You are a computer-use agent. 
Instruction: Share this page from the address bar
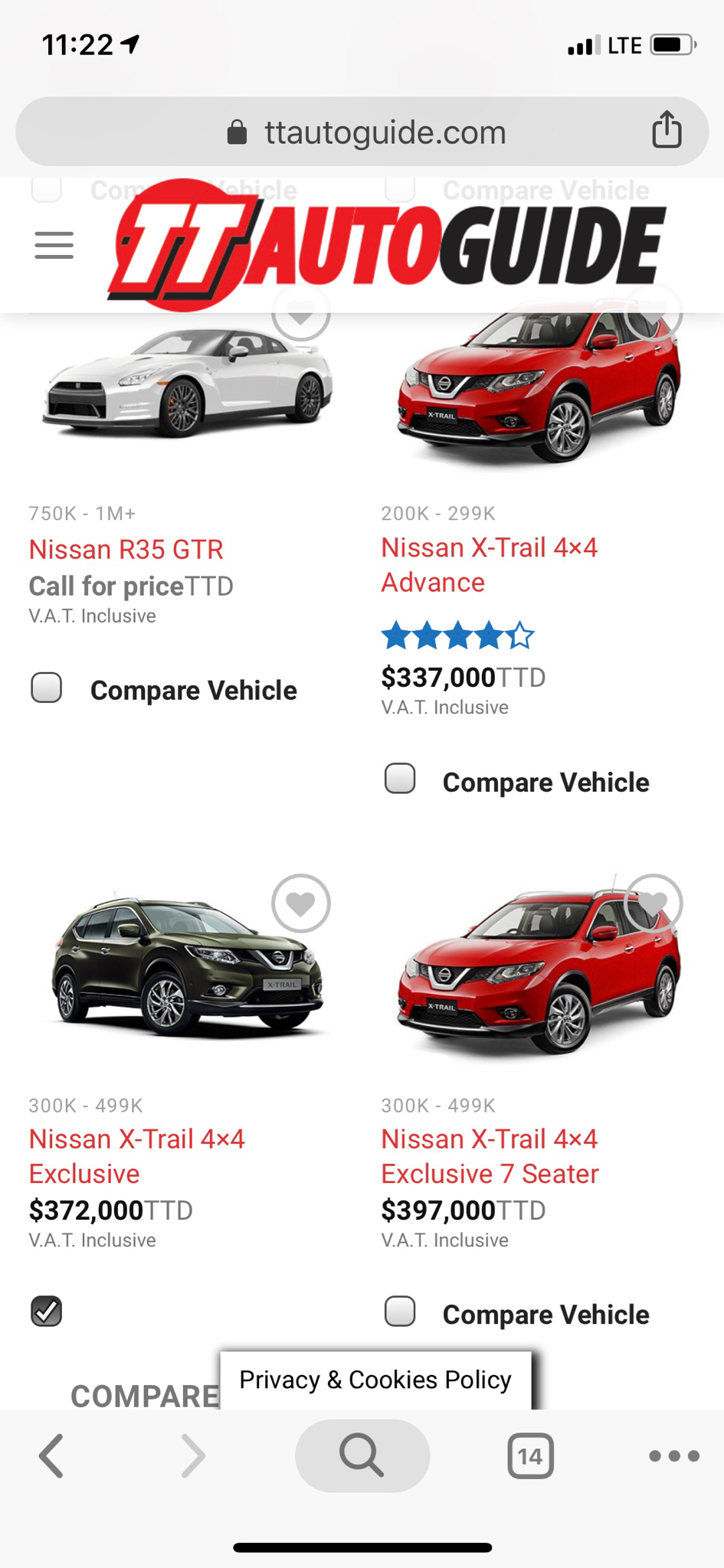(667, 129)
